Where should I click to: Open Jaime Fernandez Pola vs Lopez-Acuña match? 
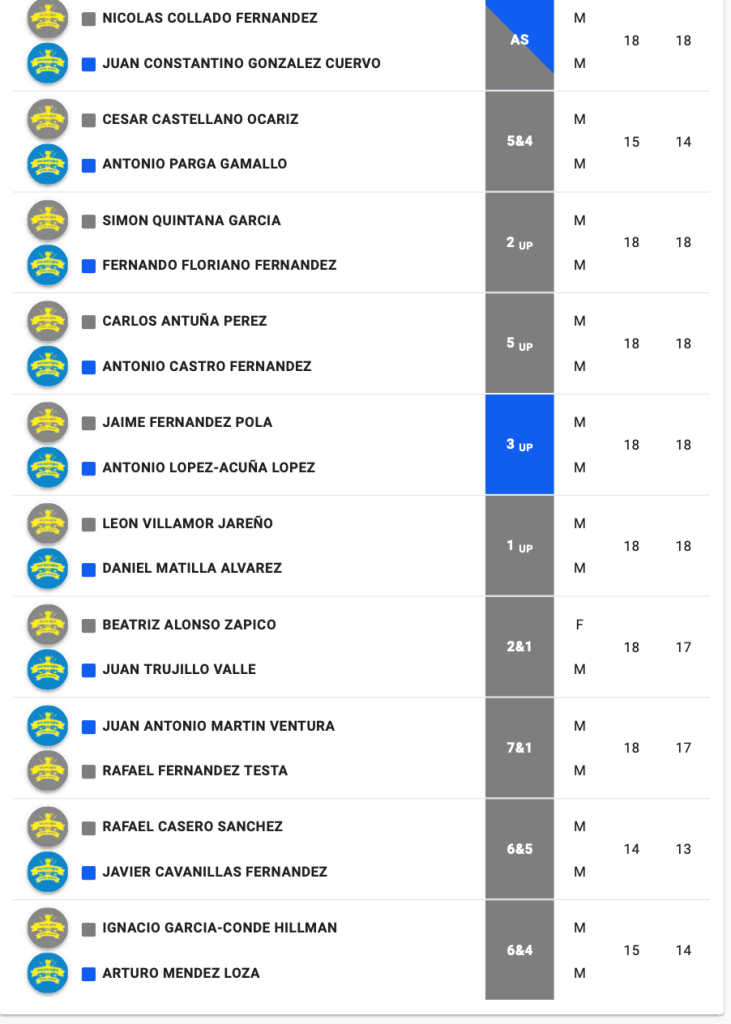519,445
